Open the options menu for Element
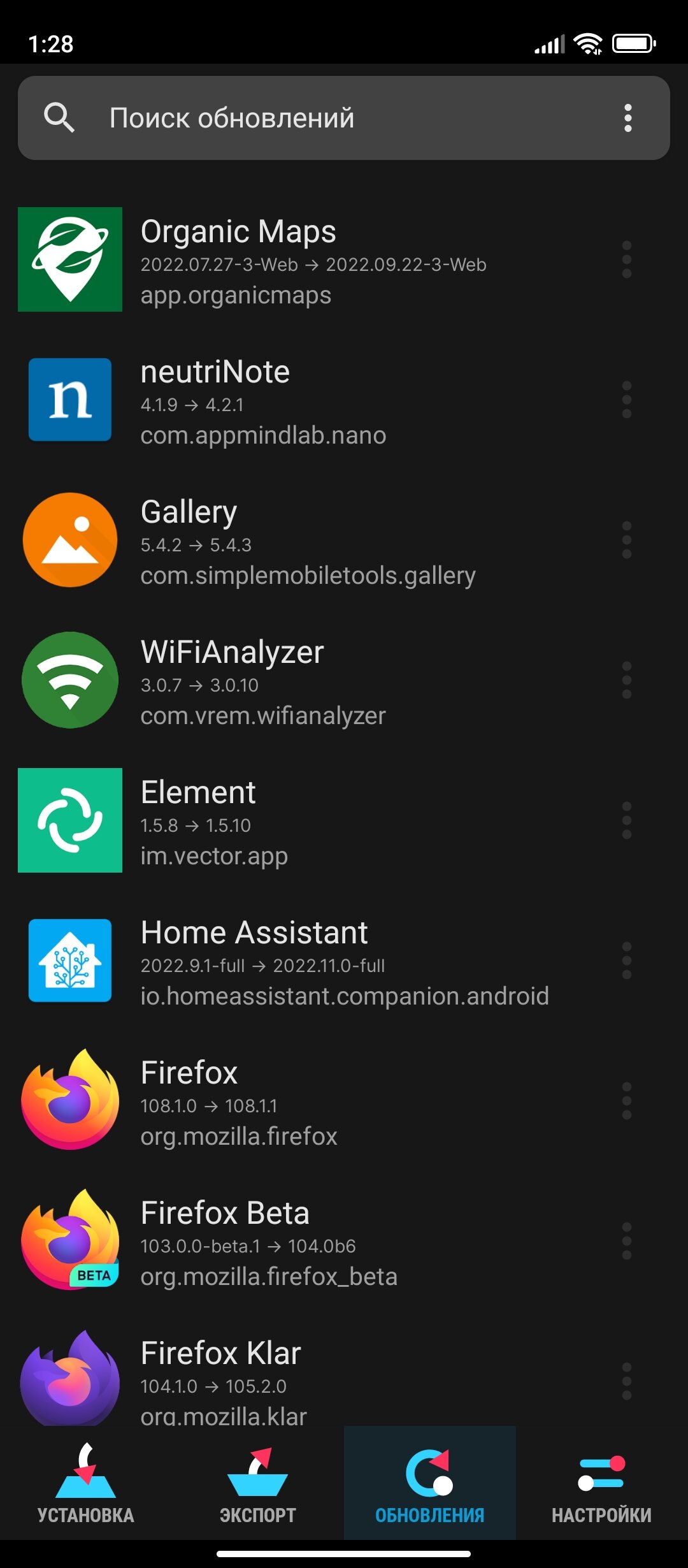Screen dimensions: 688x1568 click(627, 820)
